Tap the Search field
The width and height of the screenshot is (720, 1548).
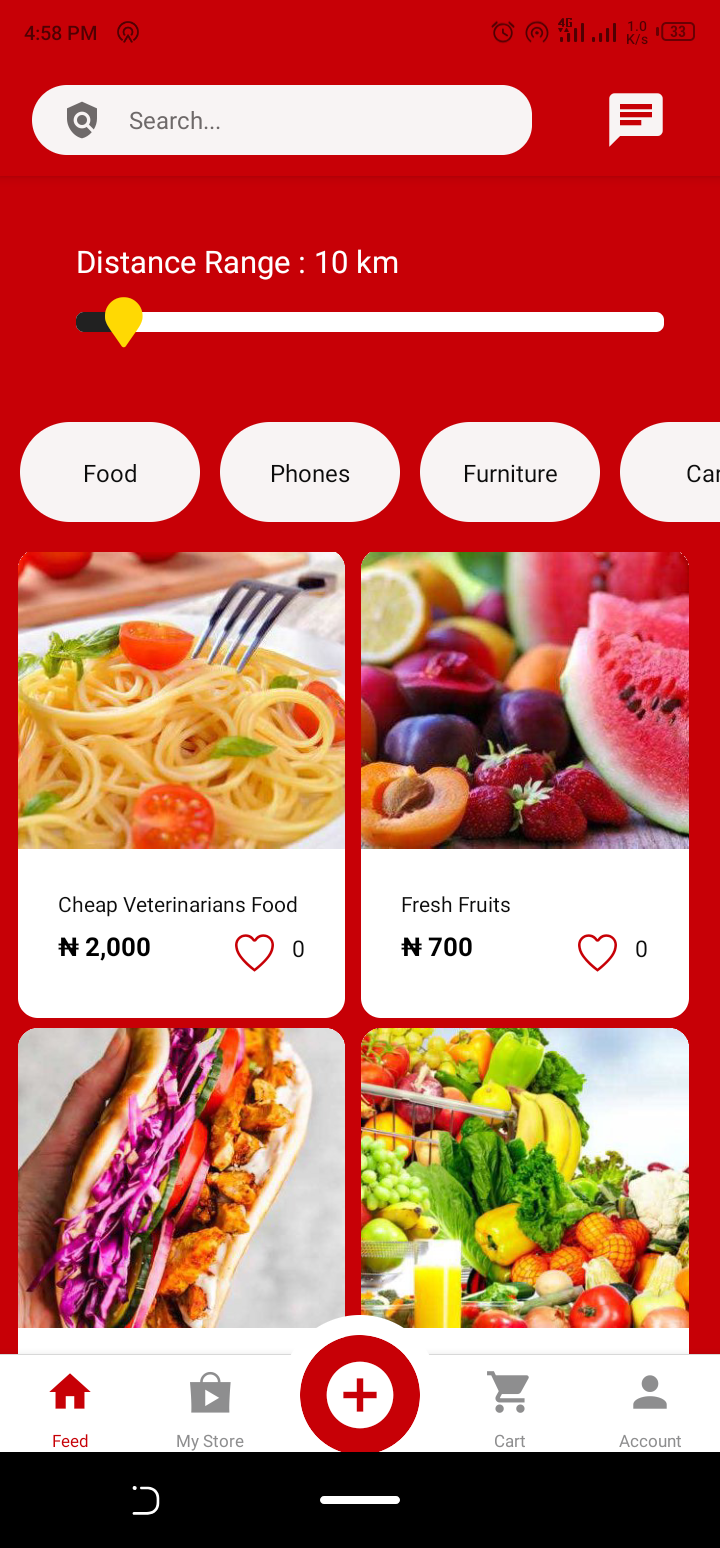(282, 120)
